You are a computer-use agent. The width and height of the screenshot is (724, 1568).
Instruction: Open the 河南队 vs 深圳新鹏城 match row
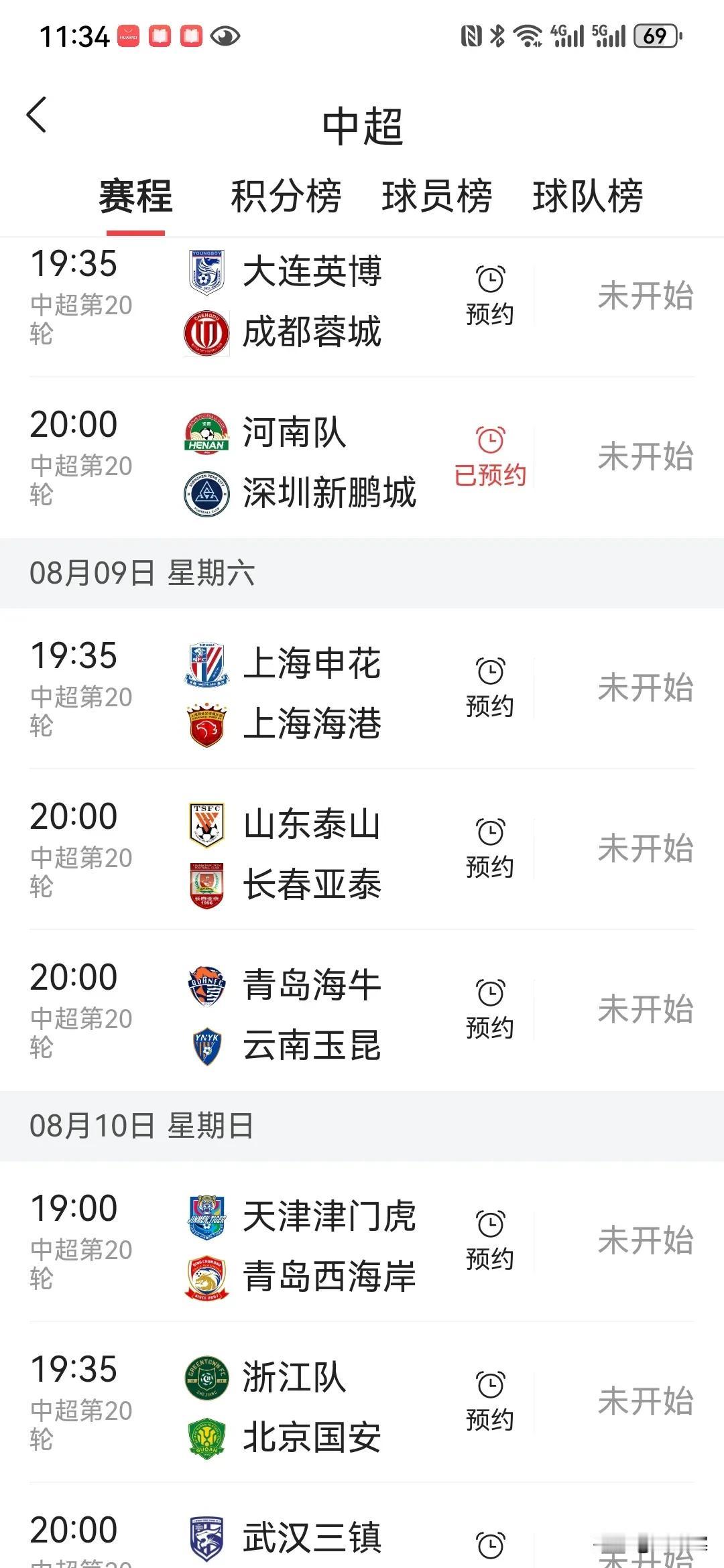[362, 457]
